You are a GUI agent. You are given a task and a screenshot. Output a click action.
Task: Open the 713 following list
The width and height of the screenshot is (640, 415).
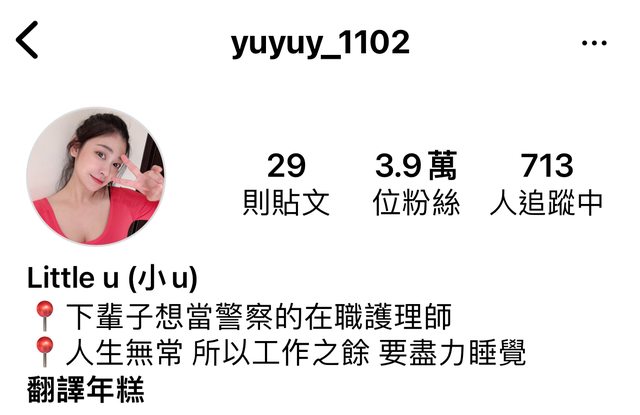(x=546, y=184)
